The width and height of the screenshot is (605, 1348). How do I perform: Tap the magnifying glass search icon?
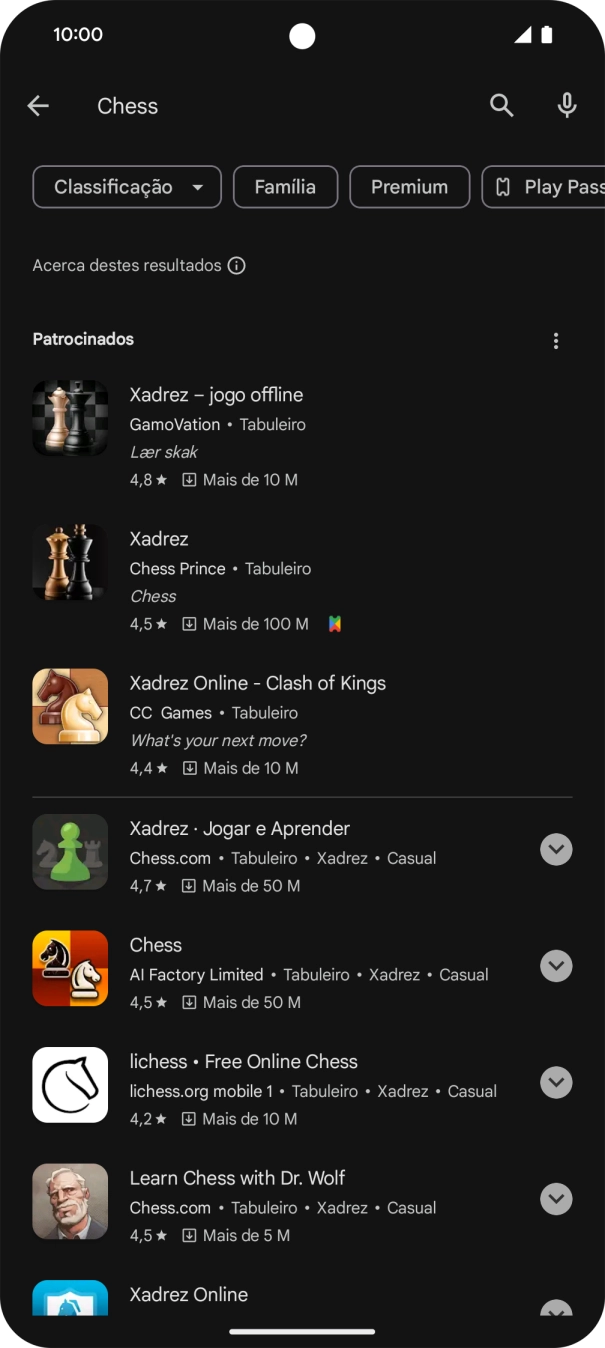[502, 106]
